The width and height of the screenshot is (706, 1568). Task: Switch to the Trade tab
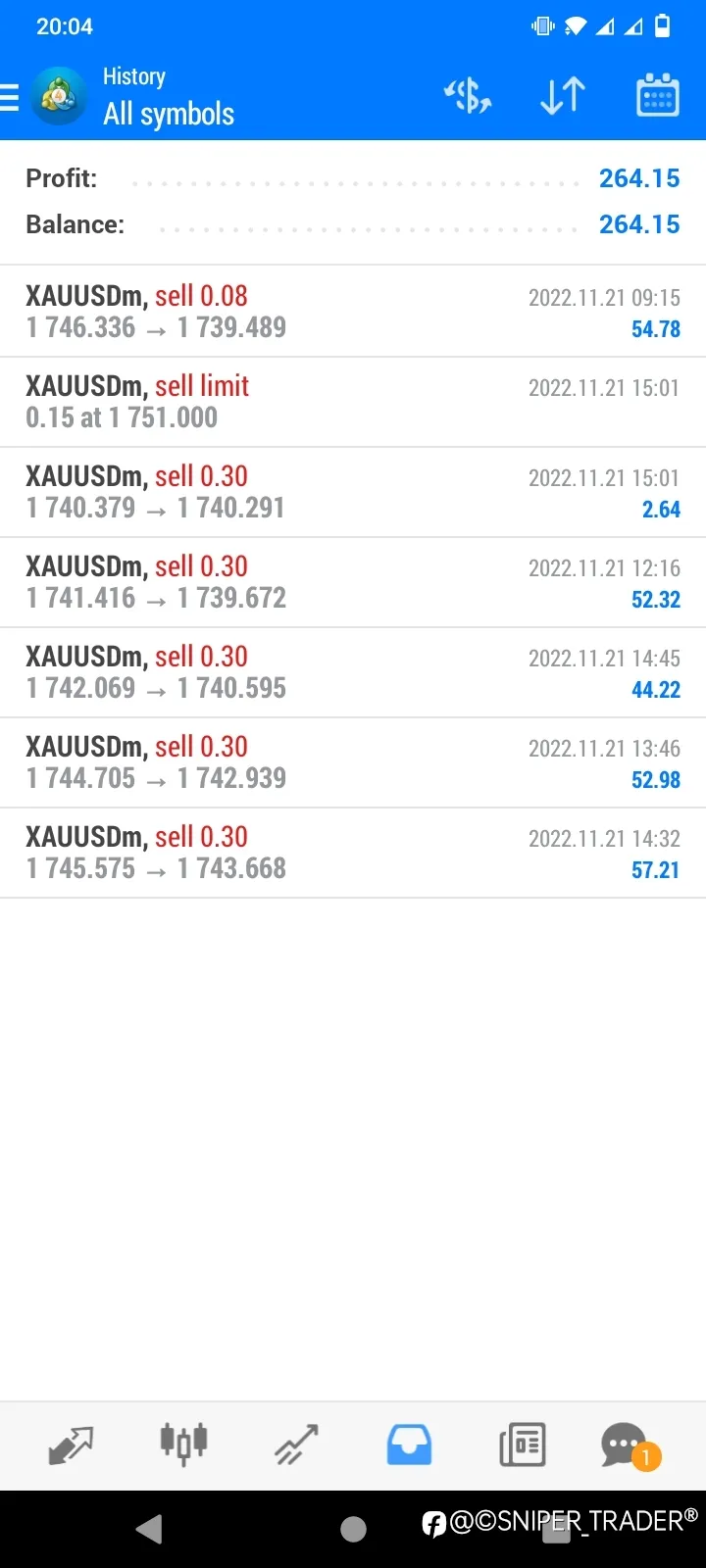pos(296,1445)
